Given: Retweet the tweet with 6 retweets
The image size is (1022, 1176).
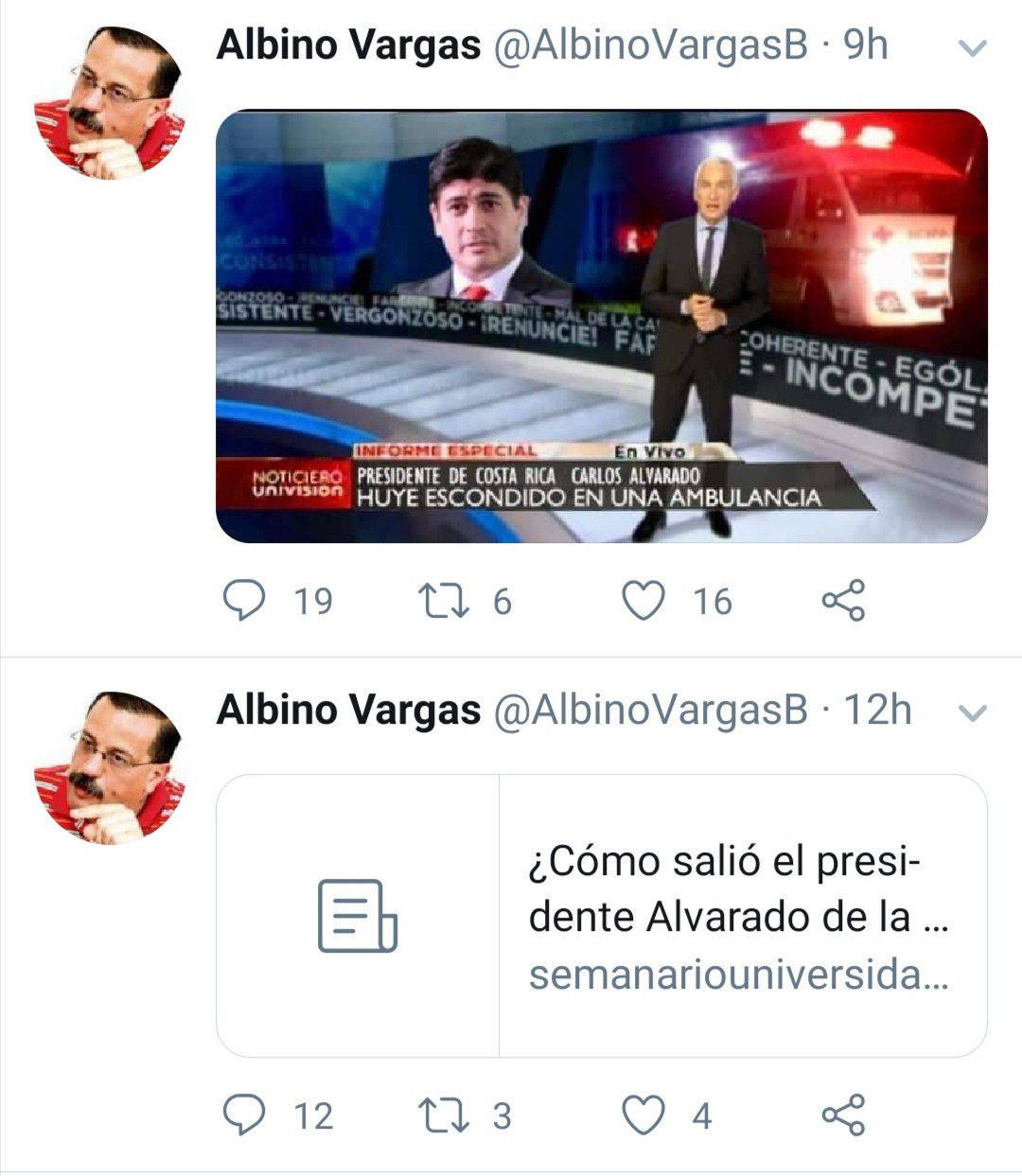Looking at the screenshot, I should [x=444, y=601].
